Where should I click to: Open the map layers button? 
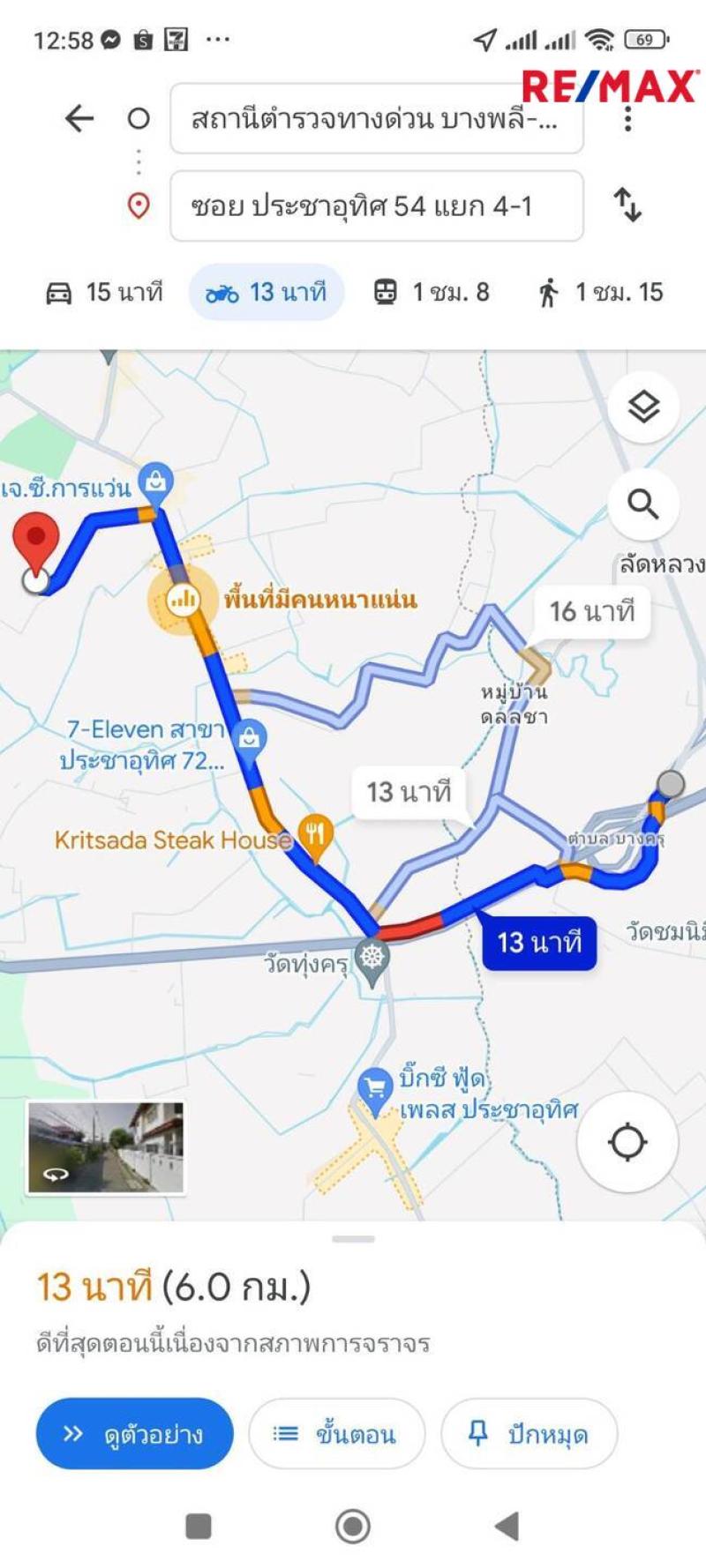(643, 407)
